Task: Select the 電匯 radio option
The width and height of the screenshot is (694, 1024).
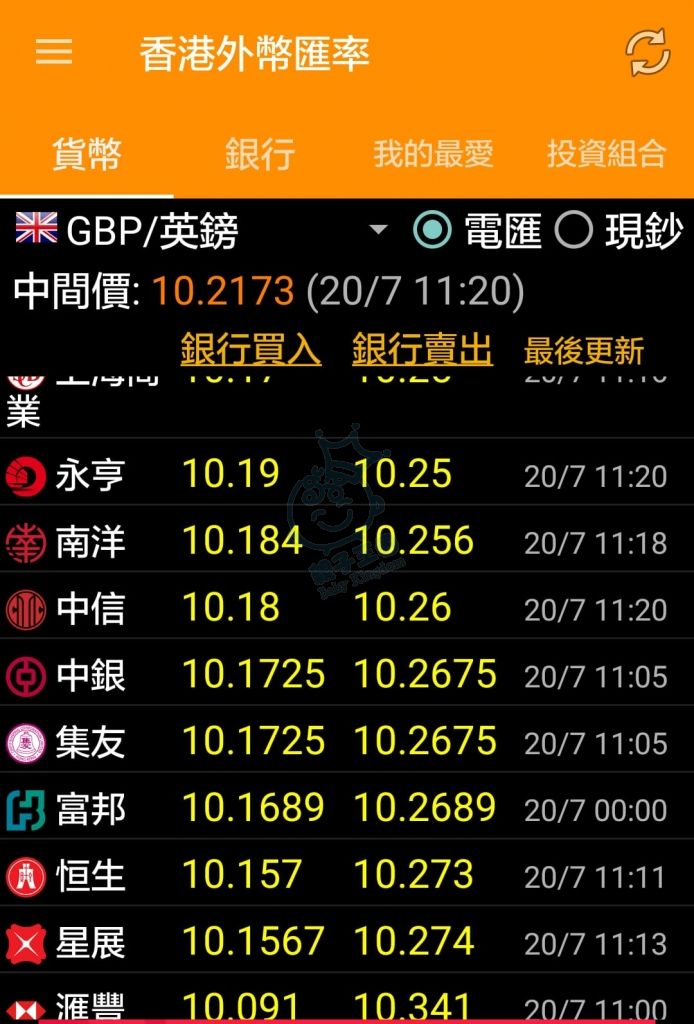Action: (433, 231)
